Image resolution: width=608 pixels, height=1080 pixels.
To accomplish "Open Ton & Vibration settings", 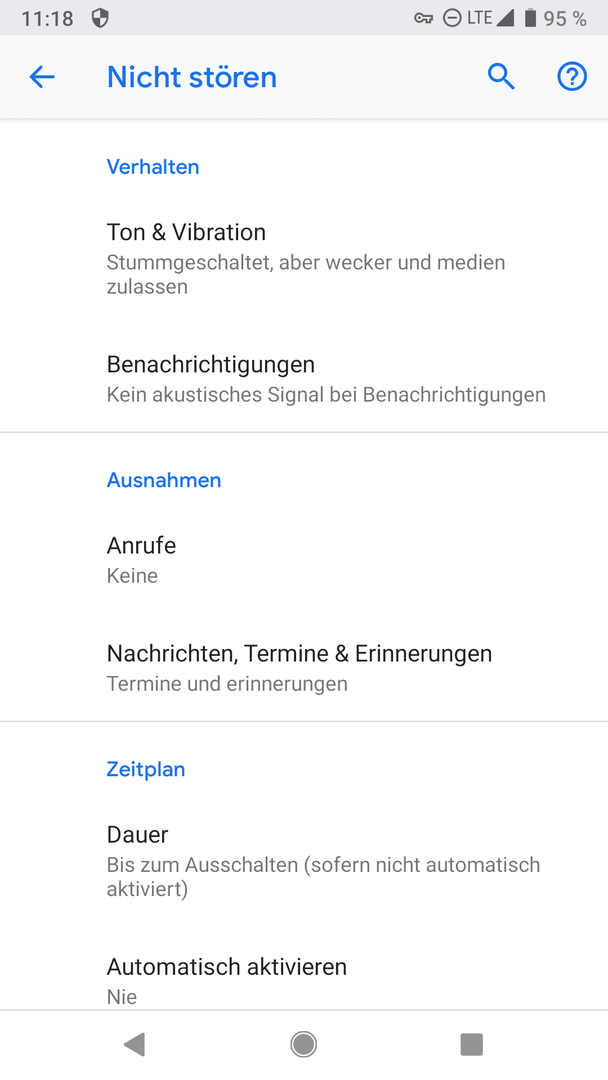I will coord(304,259).
